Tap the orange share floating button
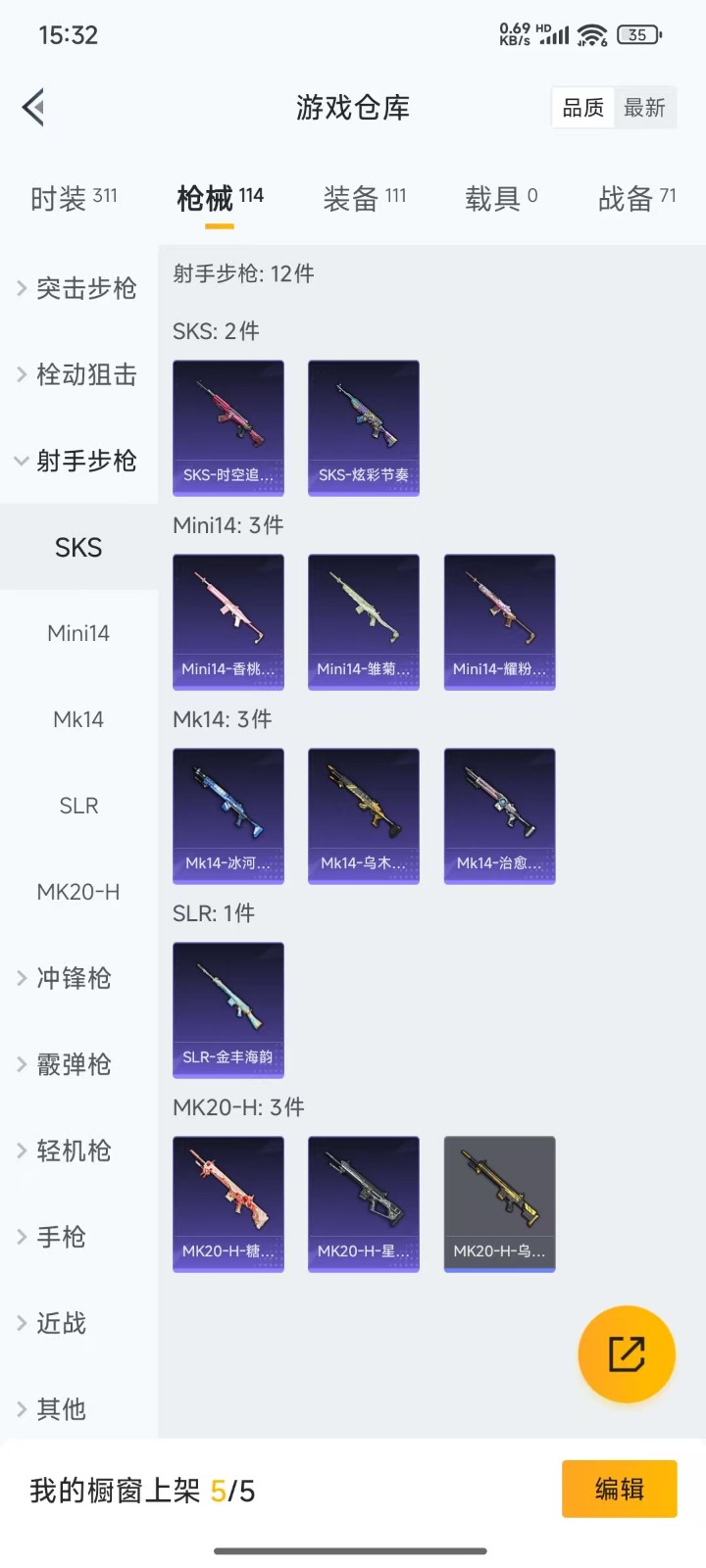The width and height of the screenshot is (706, 1568). (x=627, y=1353)
